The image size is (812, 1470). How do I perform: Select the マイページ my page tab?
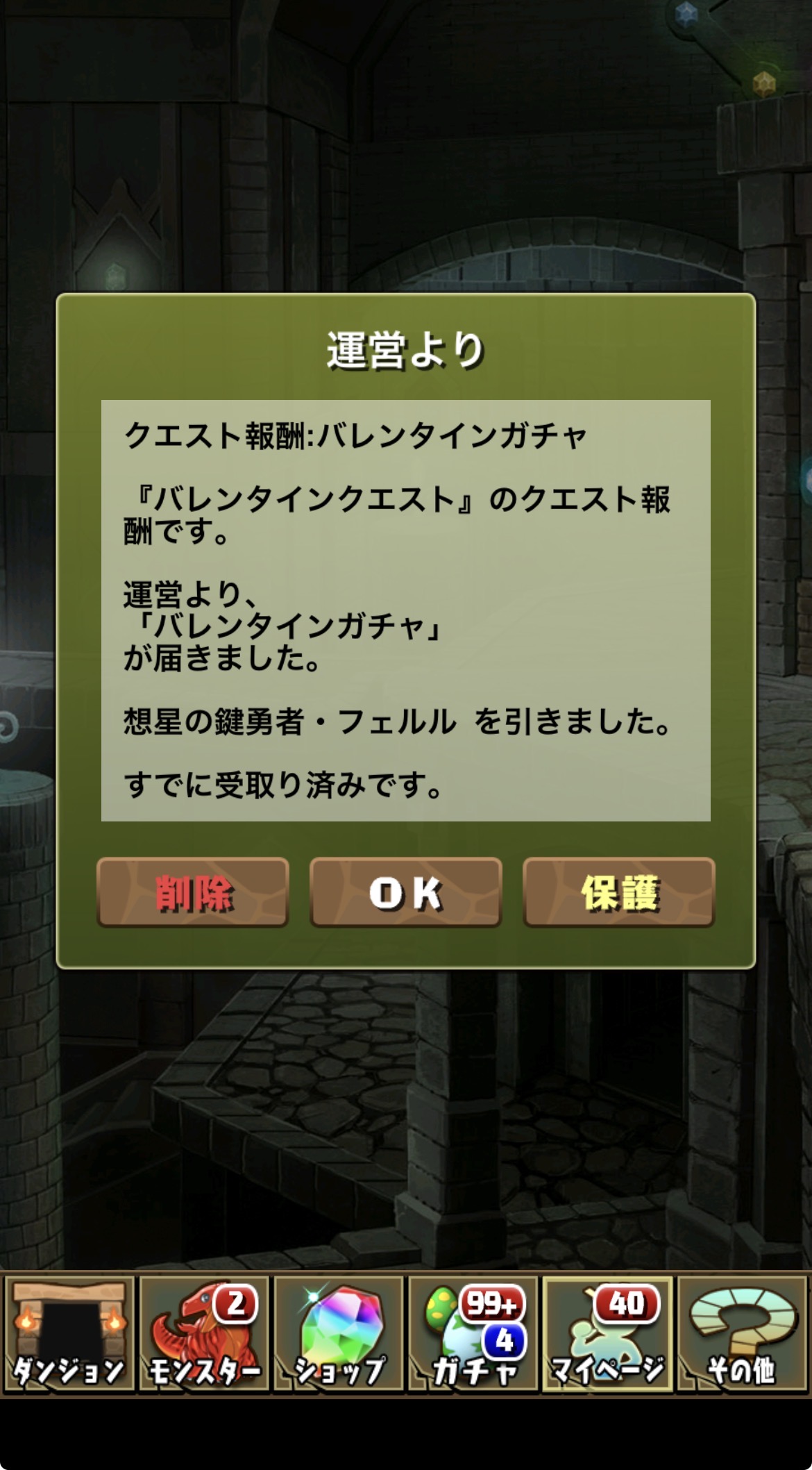click(x=608, y=1333)
